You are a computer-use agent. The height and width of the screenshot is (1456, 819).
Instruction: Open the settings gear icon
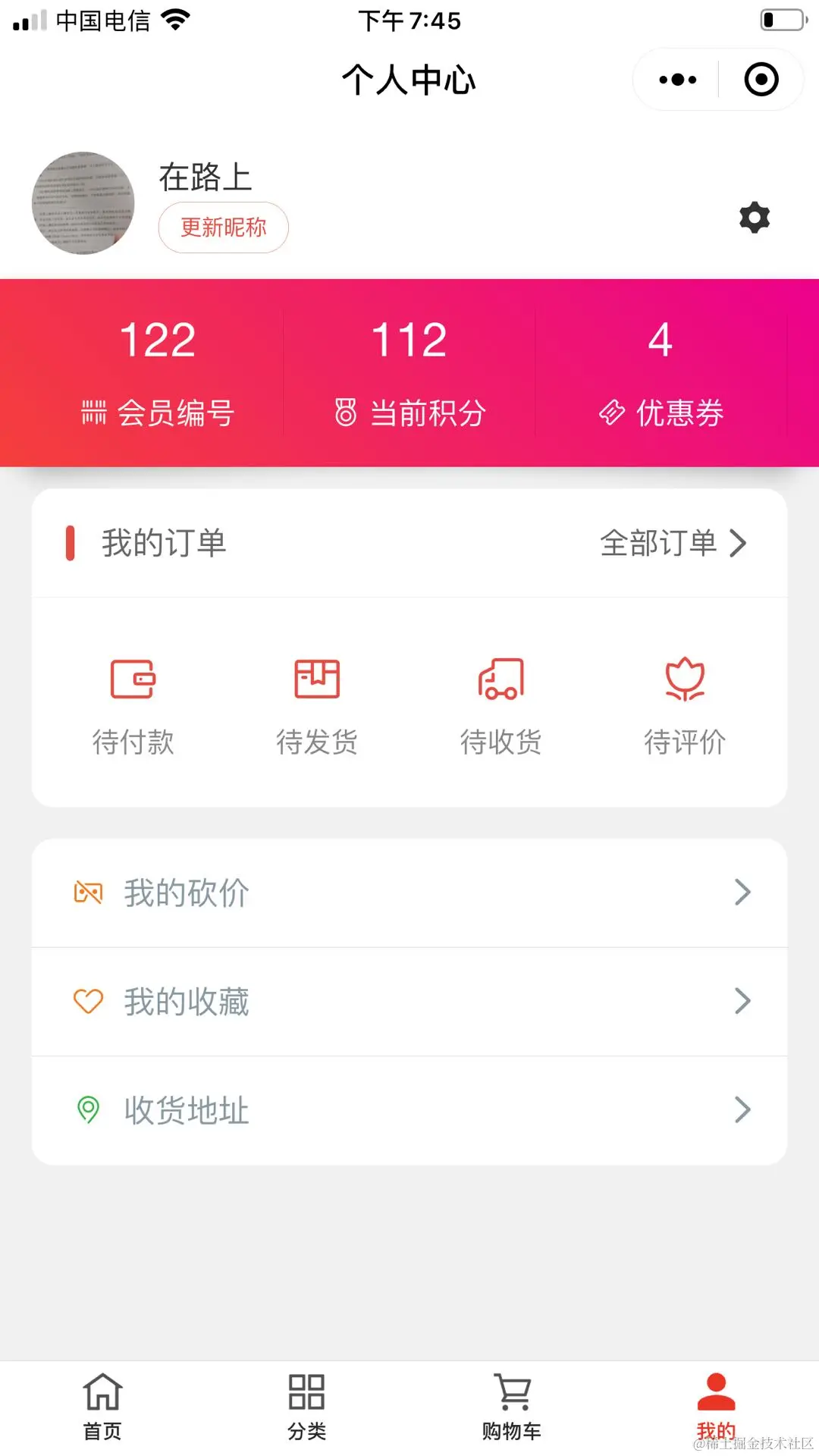[x=754, y=218]
